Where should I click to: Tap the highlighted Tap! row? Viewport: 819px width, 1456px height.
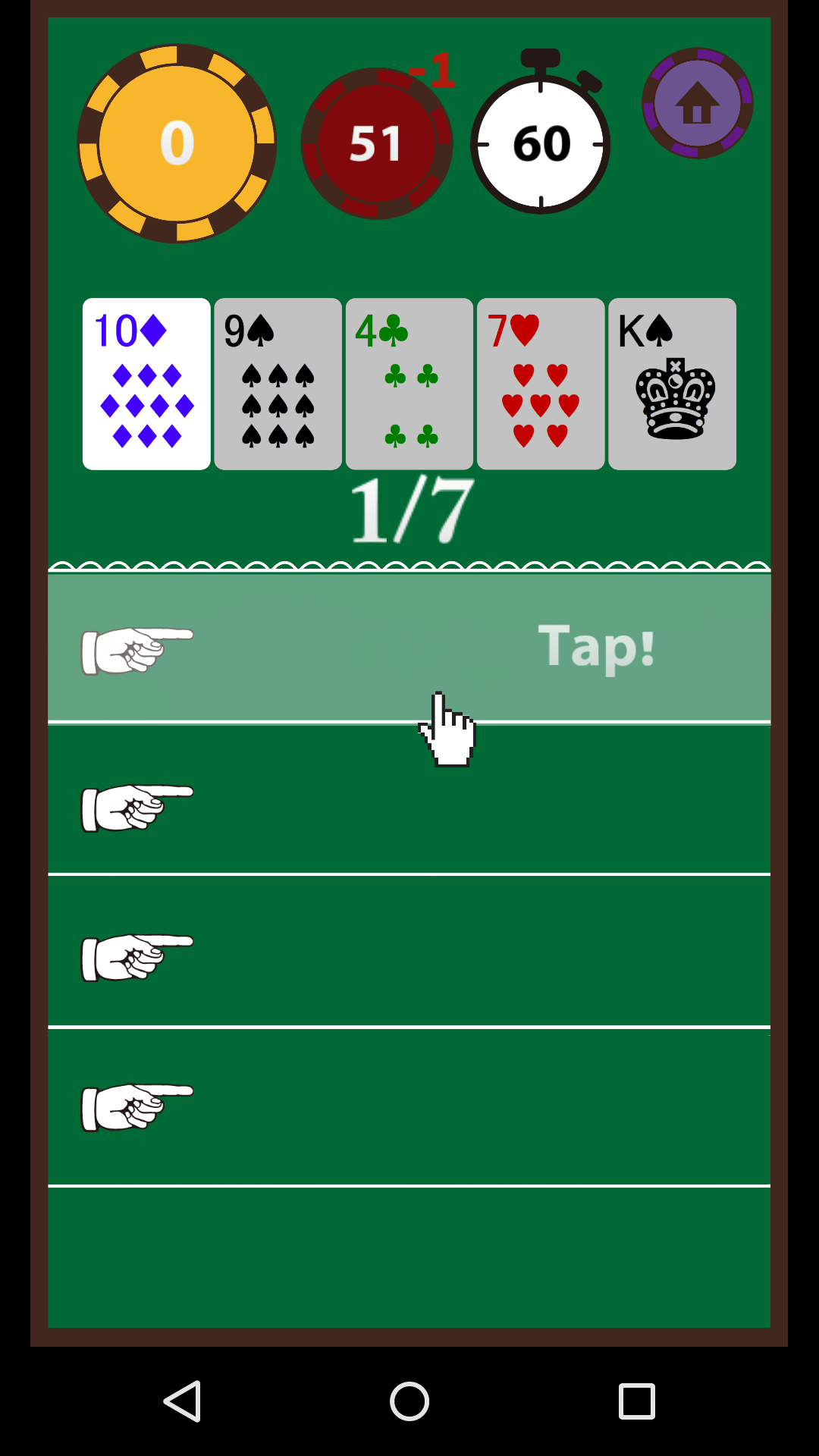click(409, 648)
